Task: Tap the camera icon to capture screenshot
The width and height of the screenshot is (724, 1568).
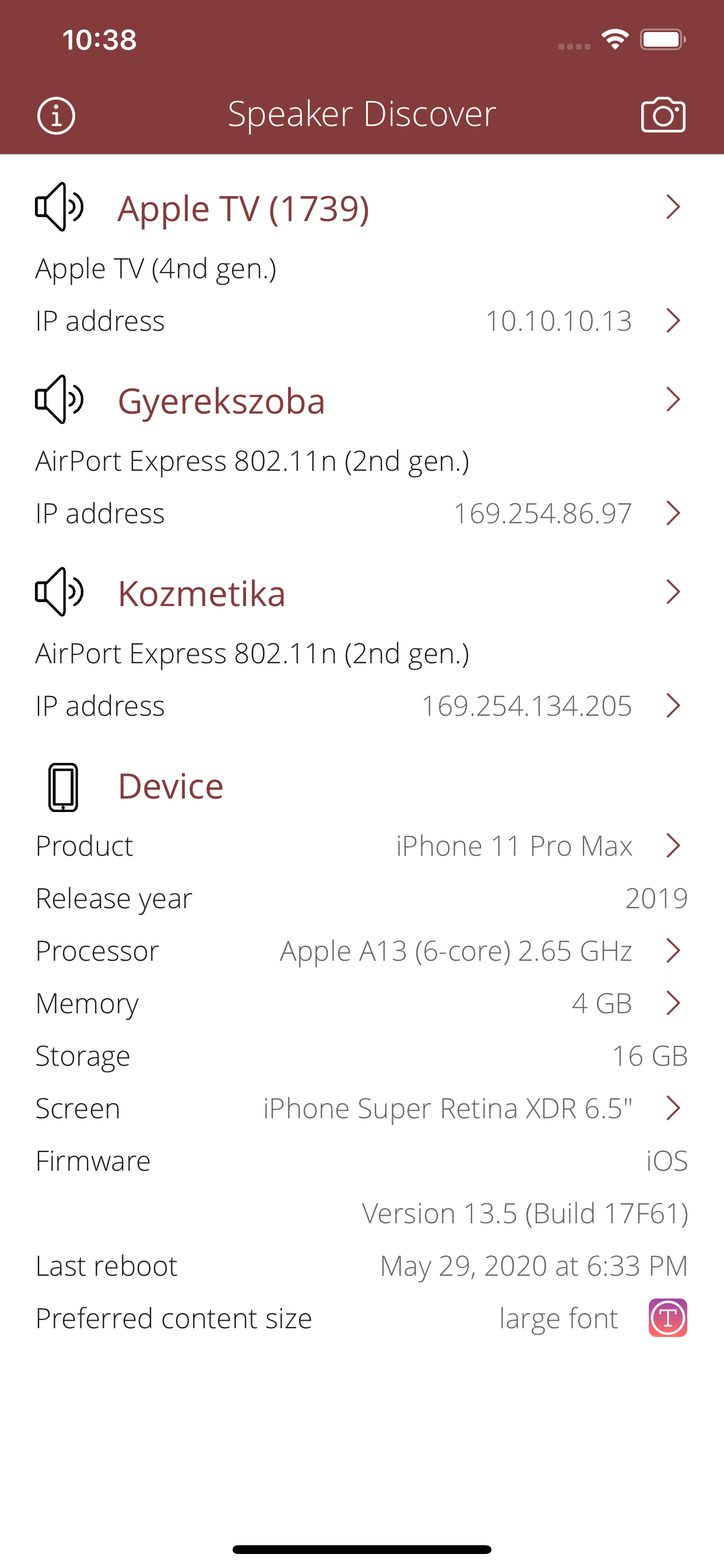Action: (664, 114)
